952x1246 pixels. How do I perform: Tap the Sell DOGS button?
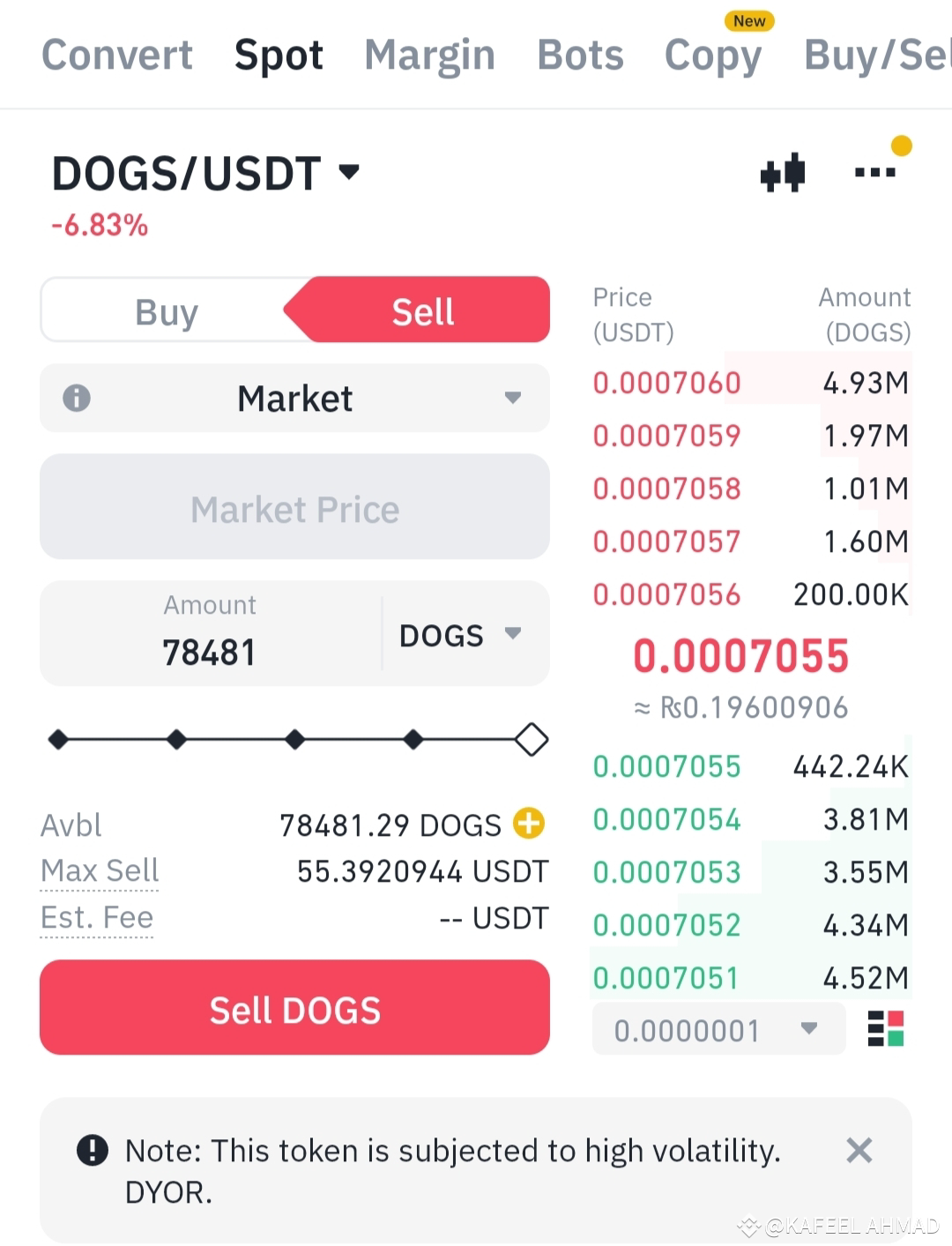[294, 1008]
